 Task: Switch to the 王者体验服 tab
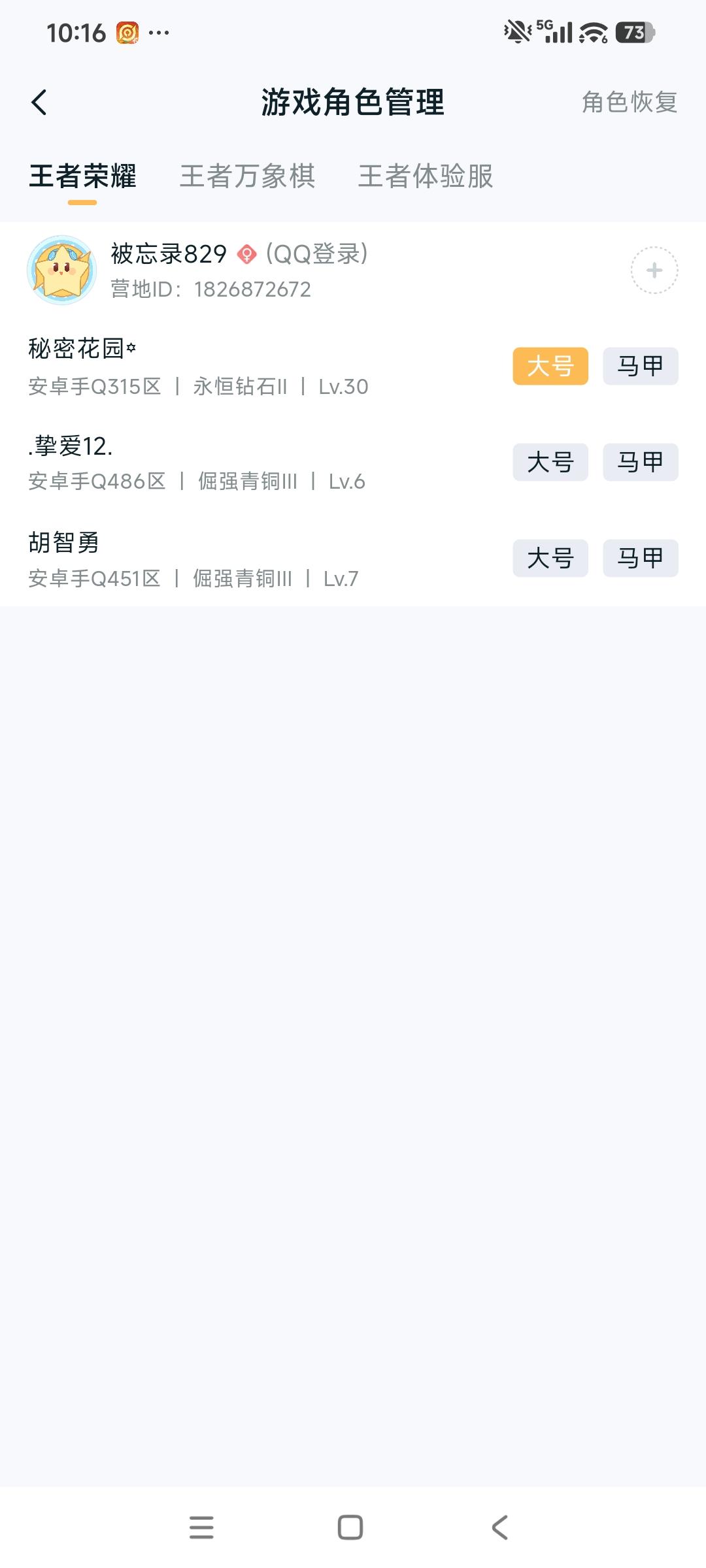click(x=426, y=176)
